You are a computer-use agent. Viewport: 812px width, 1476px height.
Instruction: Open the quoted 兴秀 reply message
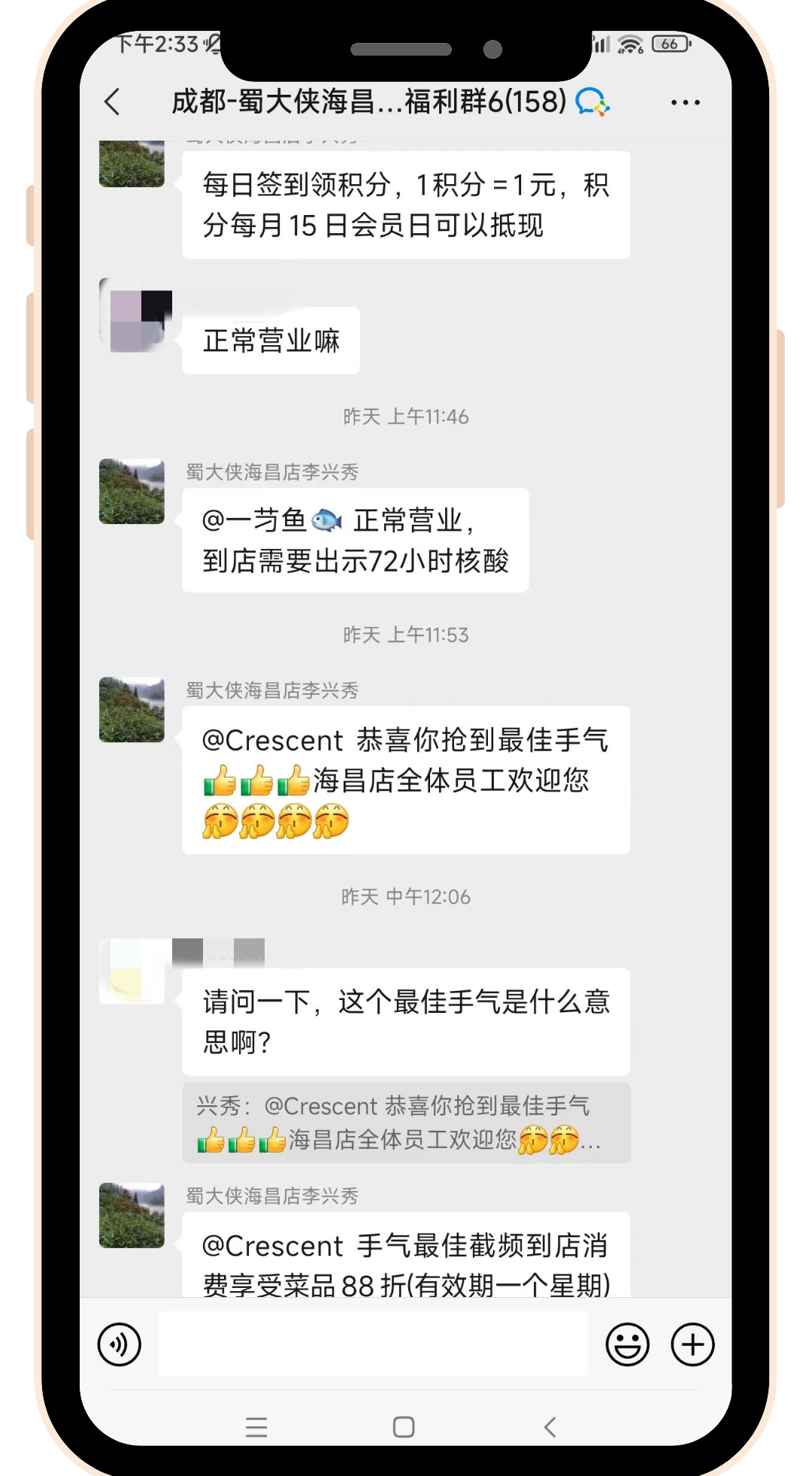pos(406,1123)
